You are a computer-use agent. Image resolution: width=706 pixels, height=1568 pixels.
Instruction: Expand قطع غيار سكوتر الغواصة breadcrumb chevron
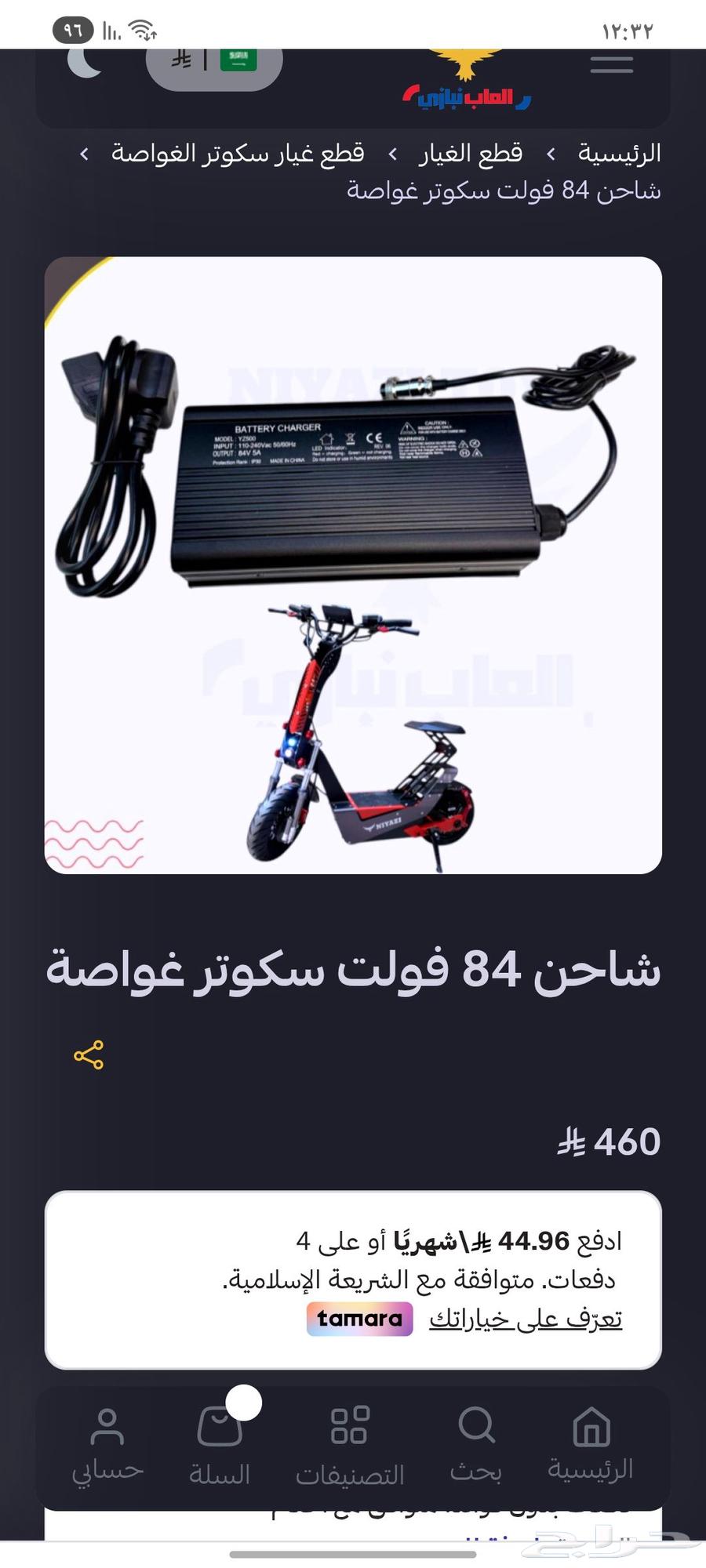(85, 153)
